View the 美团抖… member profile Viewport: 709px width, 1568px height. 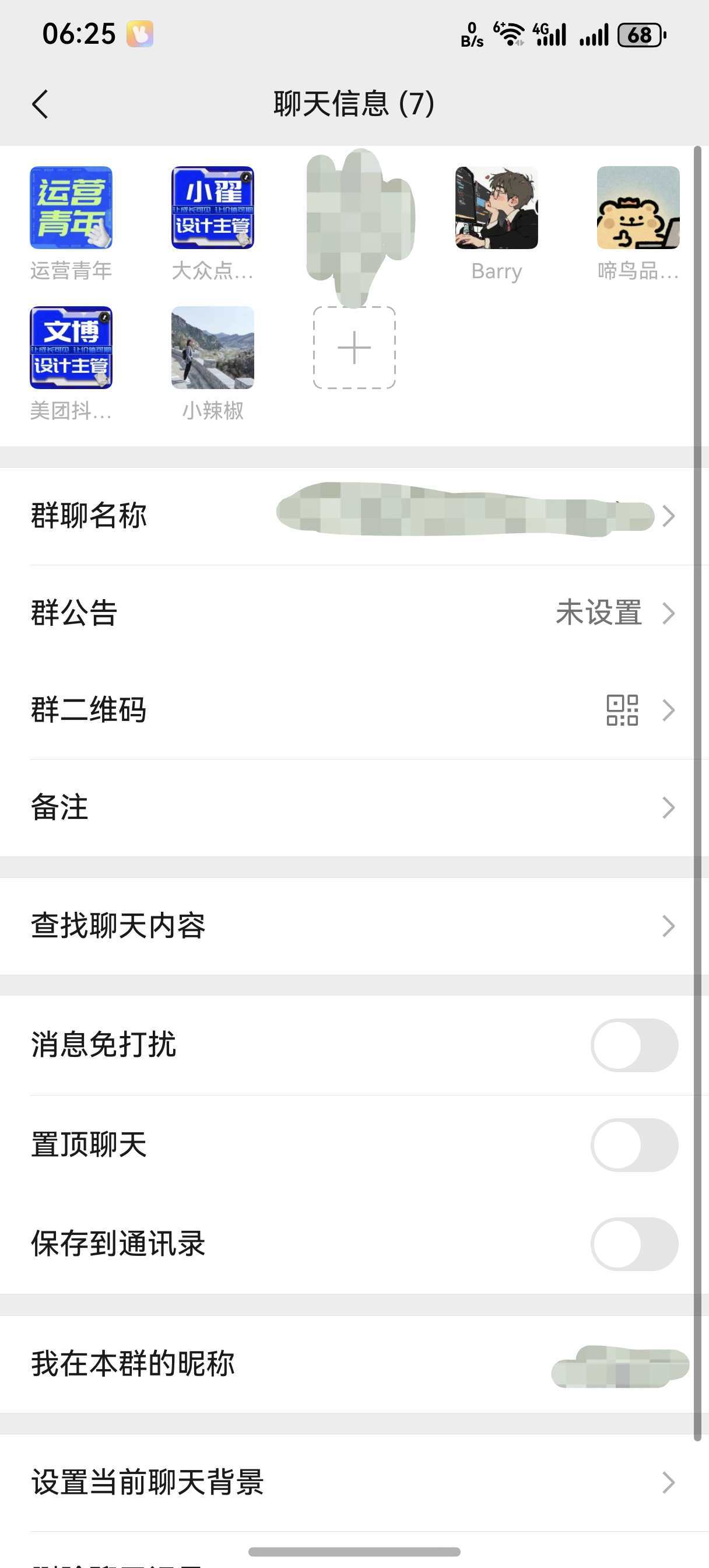71,348
